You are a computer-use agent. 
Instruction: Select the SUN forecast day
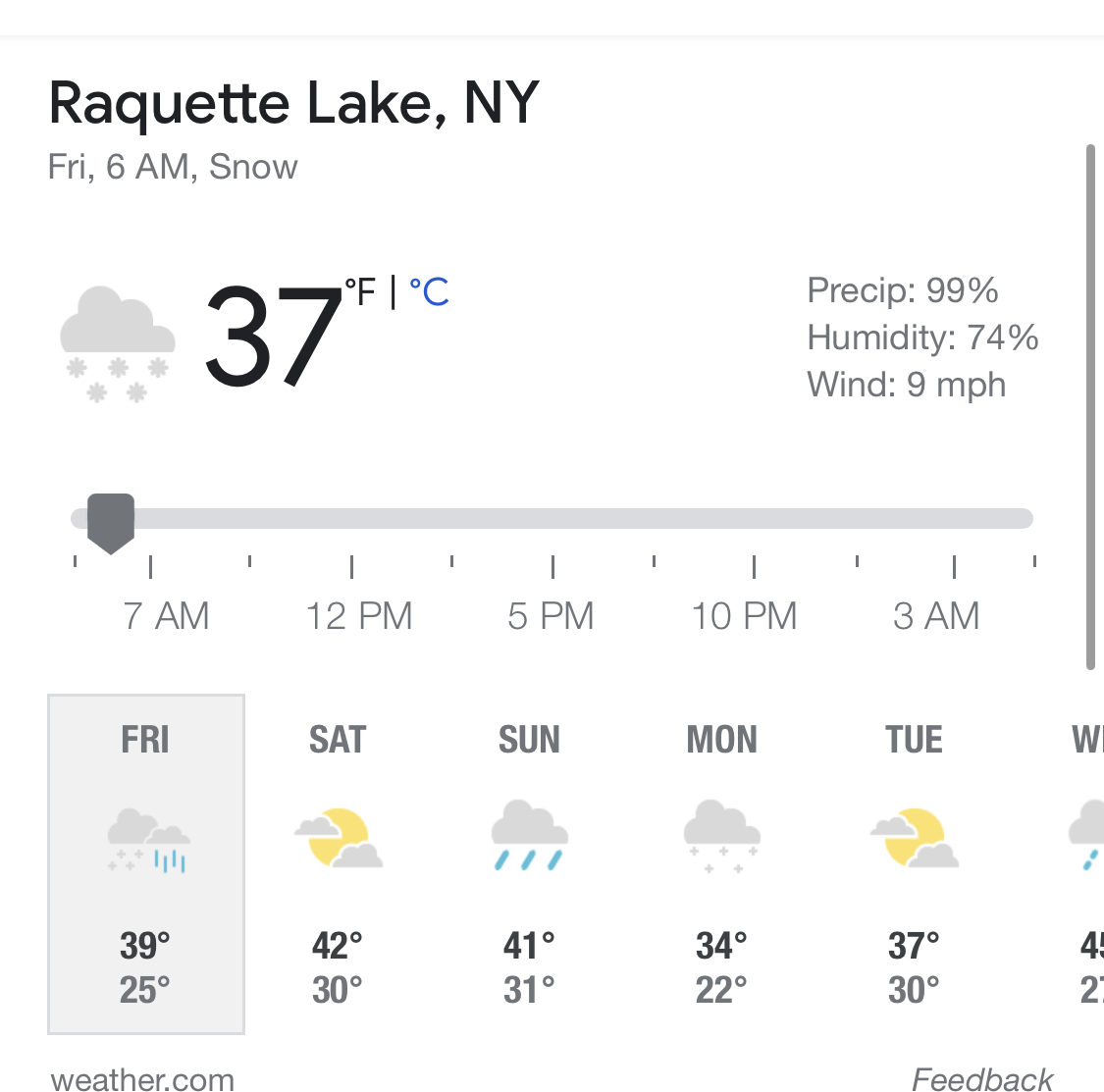(529, 863)
